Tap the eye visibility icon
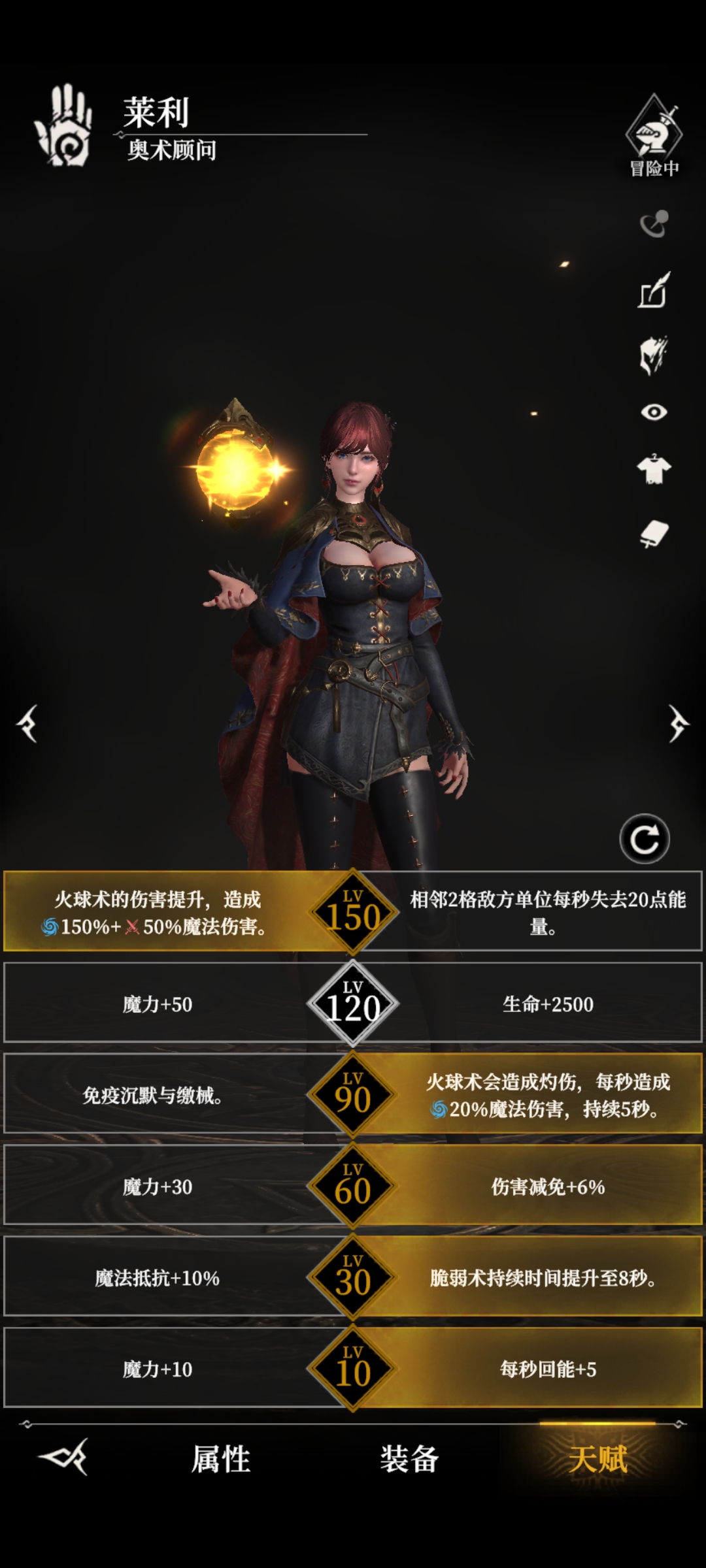 tap(654, 412)
